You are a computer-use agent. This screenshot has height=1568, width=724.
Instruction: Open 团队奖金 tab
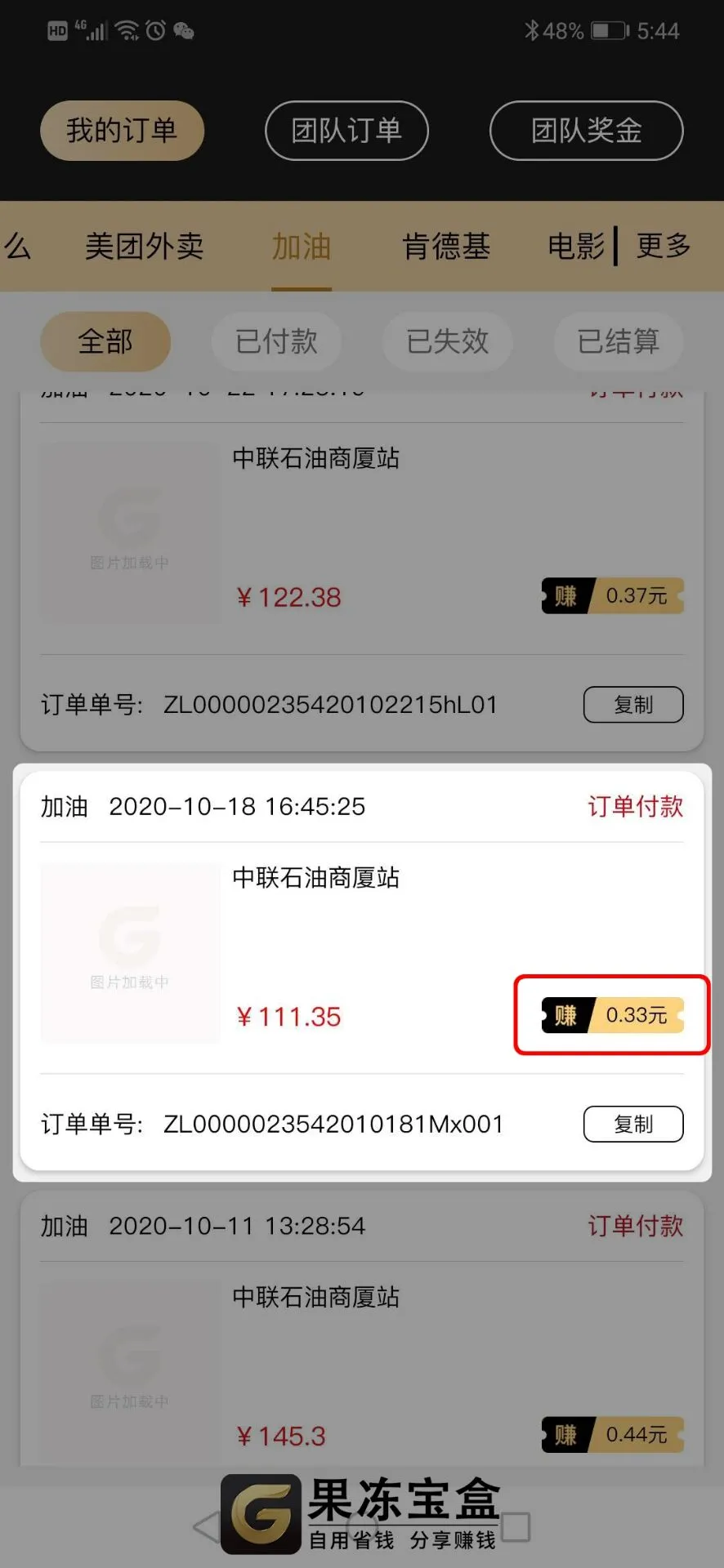coord(586,131)
